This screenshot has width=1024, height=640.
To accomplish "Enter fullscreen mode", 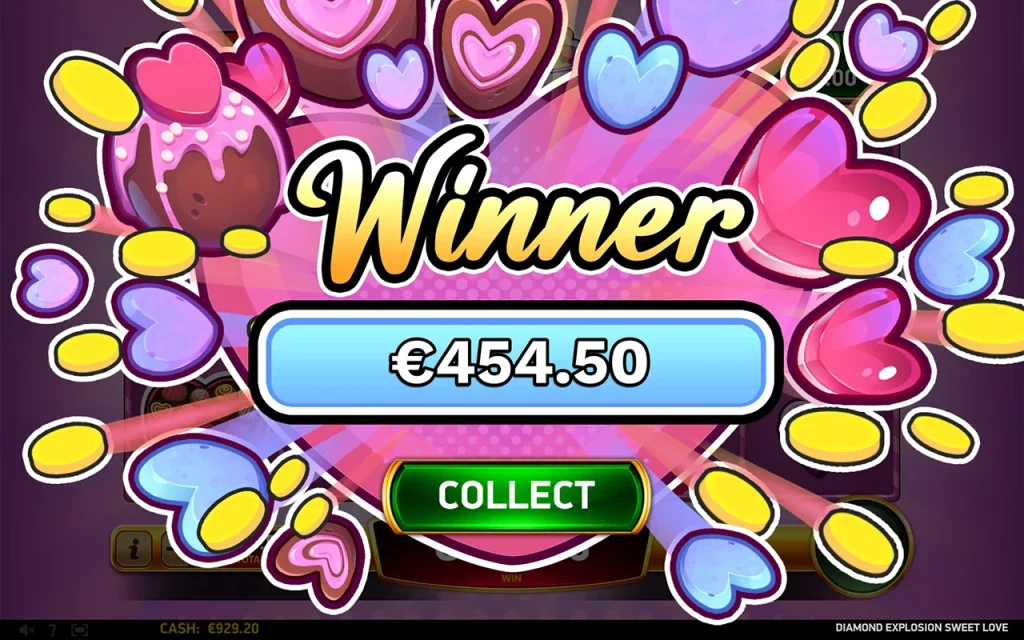I will click(79, 630).
